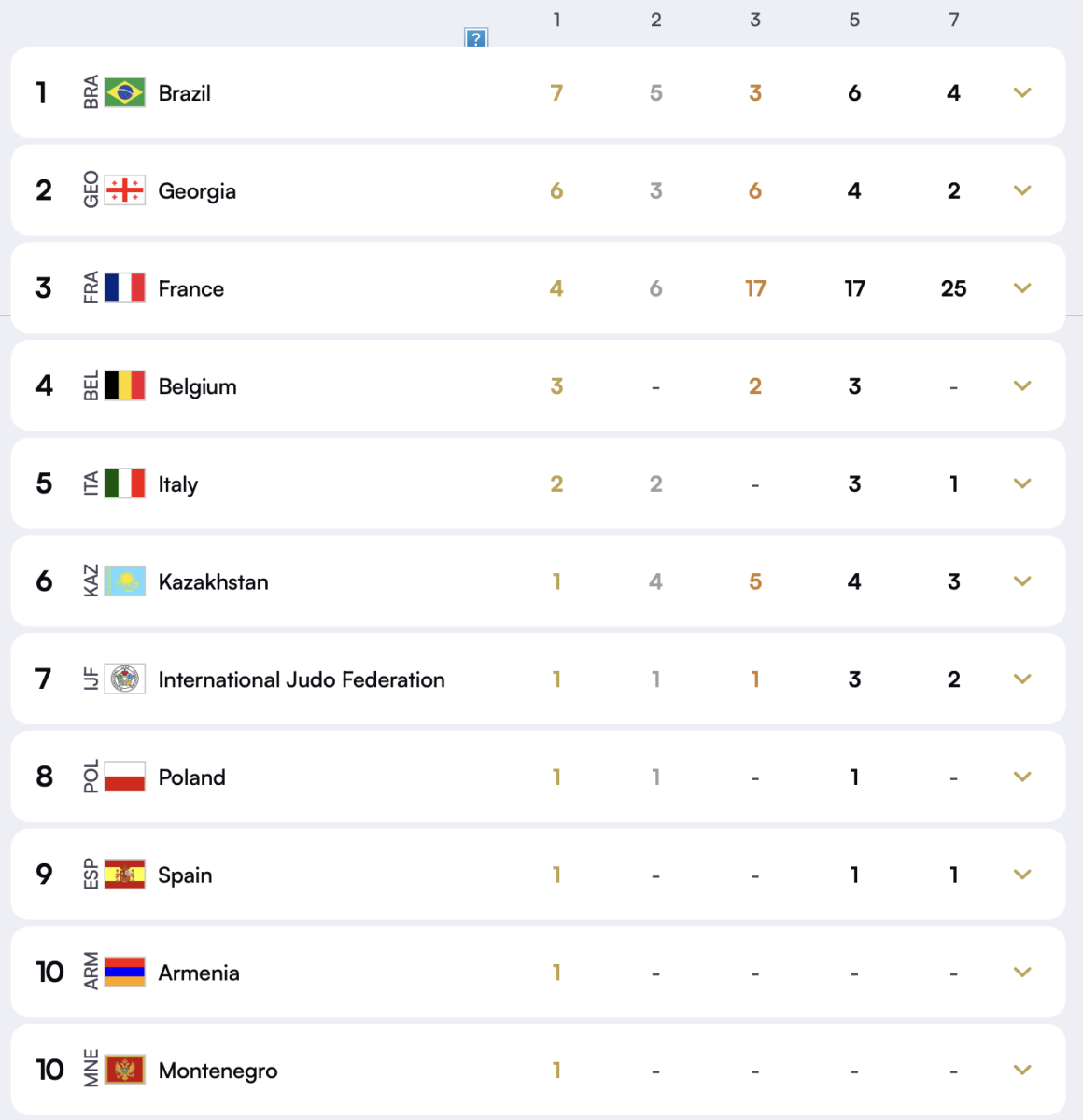Screen dimensions: 1083x1120
Task: Click the Poland flag icon
Action: pyautogui.click(x=124, y=777)
